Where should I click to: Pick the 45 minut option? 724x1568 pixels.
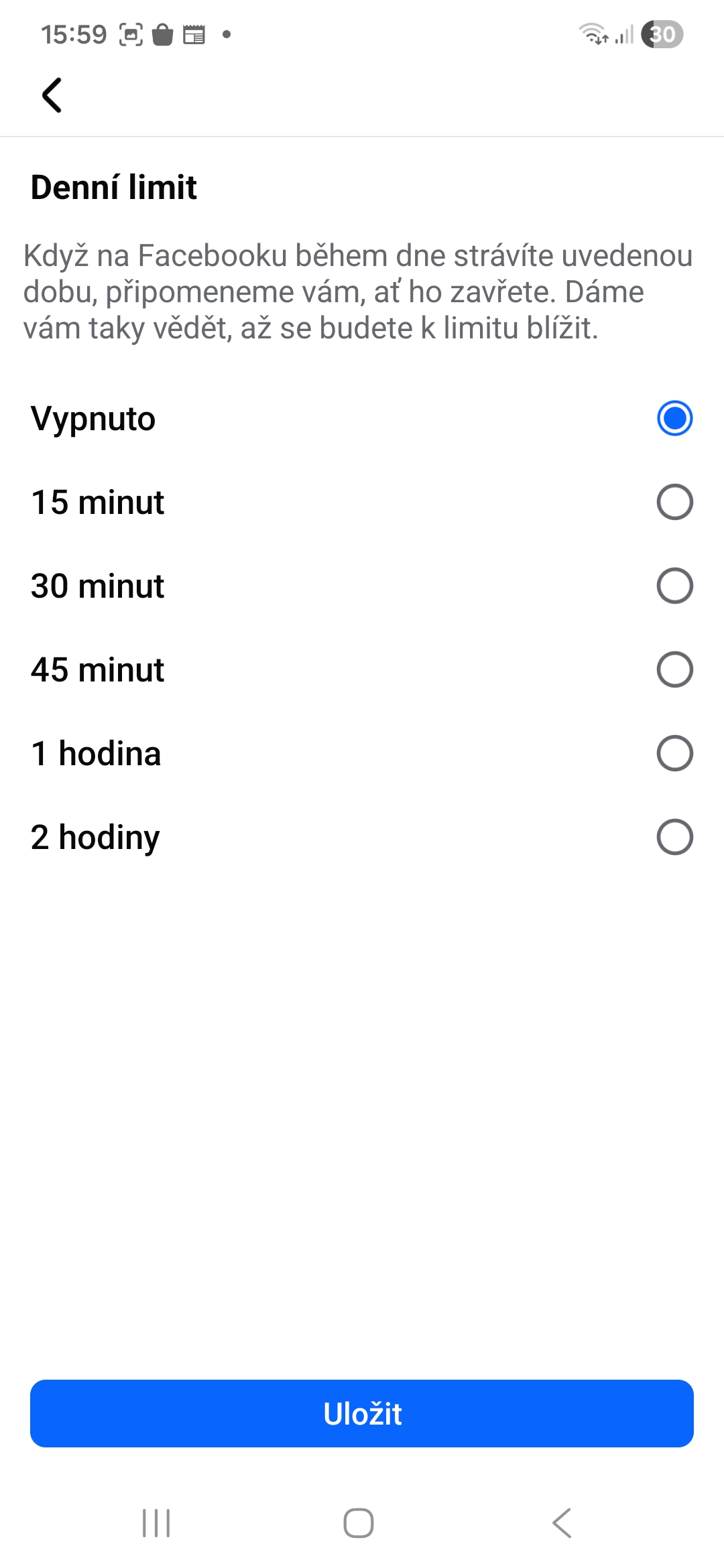(x=674, y=669)
